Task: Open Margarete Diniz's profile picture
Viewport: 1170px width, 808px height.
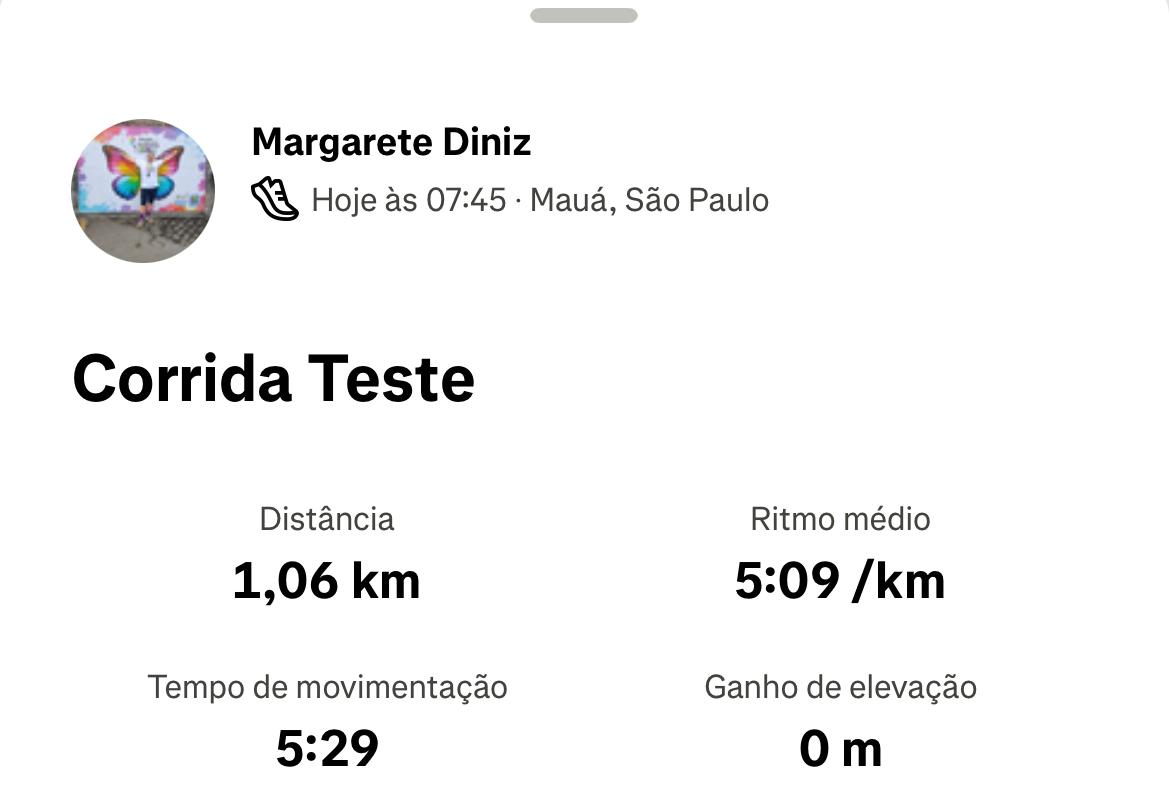Action: 143,191
